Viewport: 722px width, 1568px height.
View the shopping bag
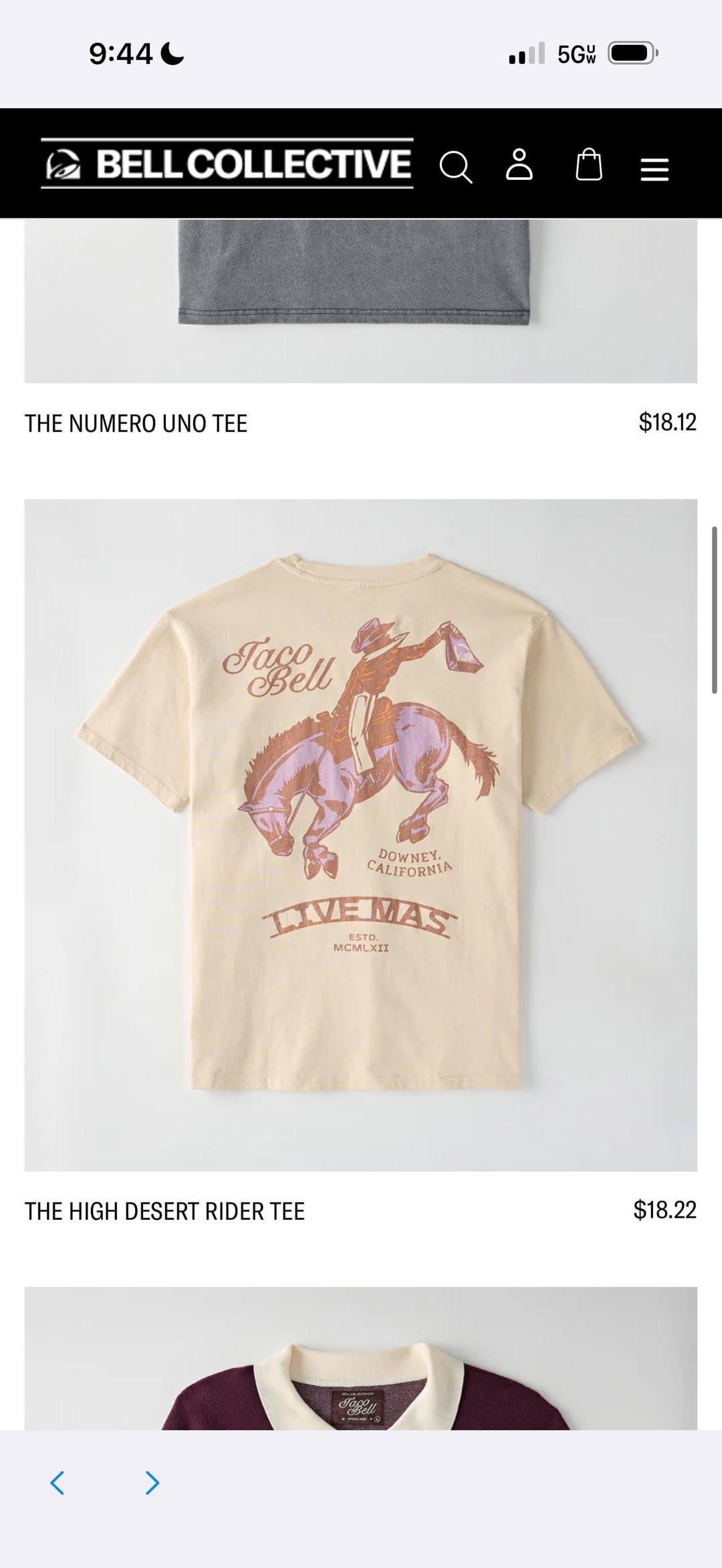coord(589,164)
